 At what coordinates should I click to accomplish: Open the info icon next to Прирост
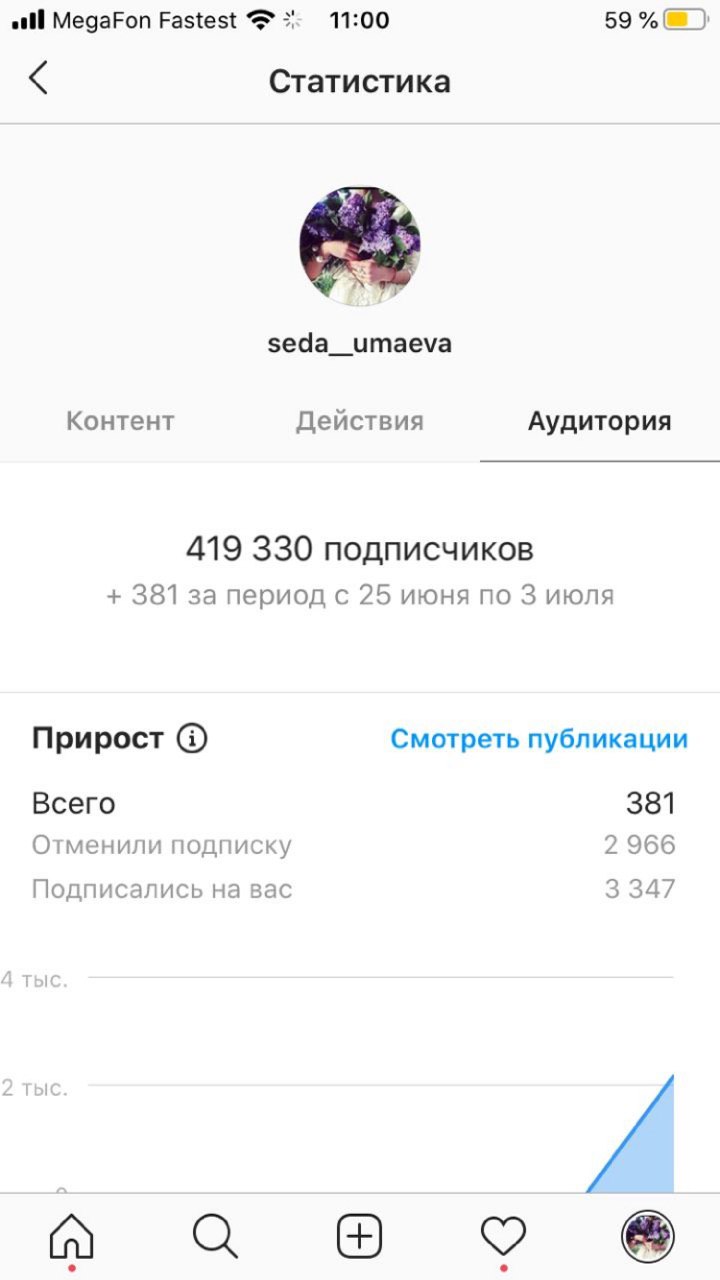click(x=192, y=739)
